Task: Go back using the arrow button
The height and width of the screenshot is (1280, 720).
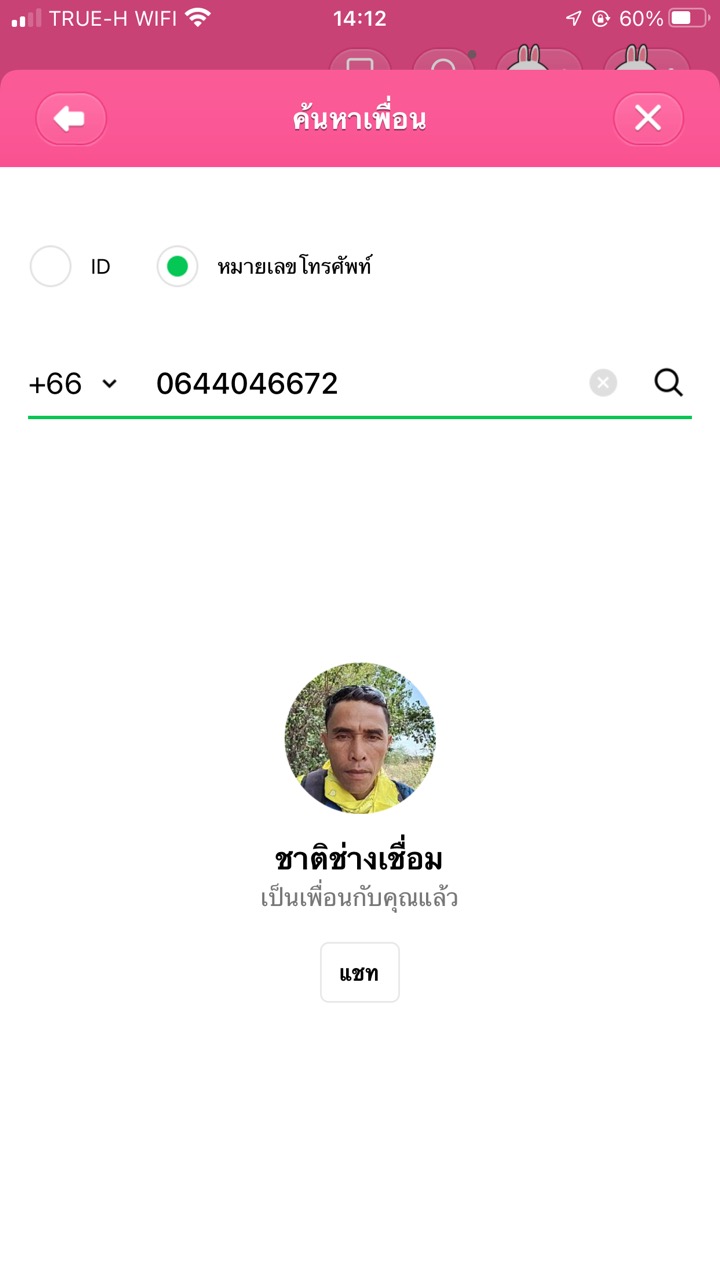Action: (70, 120)
